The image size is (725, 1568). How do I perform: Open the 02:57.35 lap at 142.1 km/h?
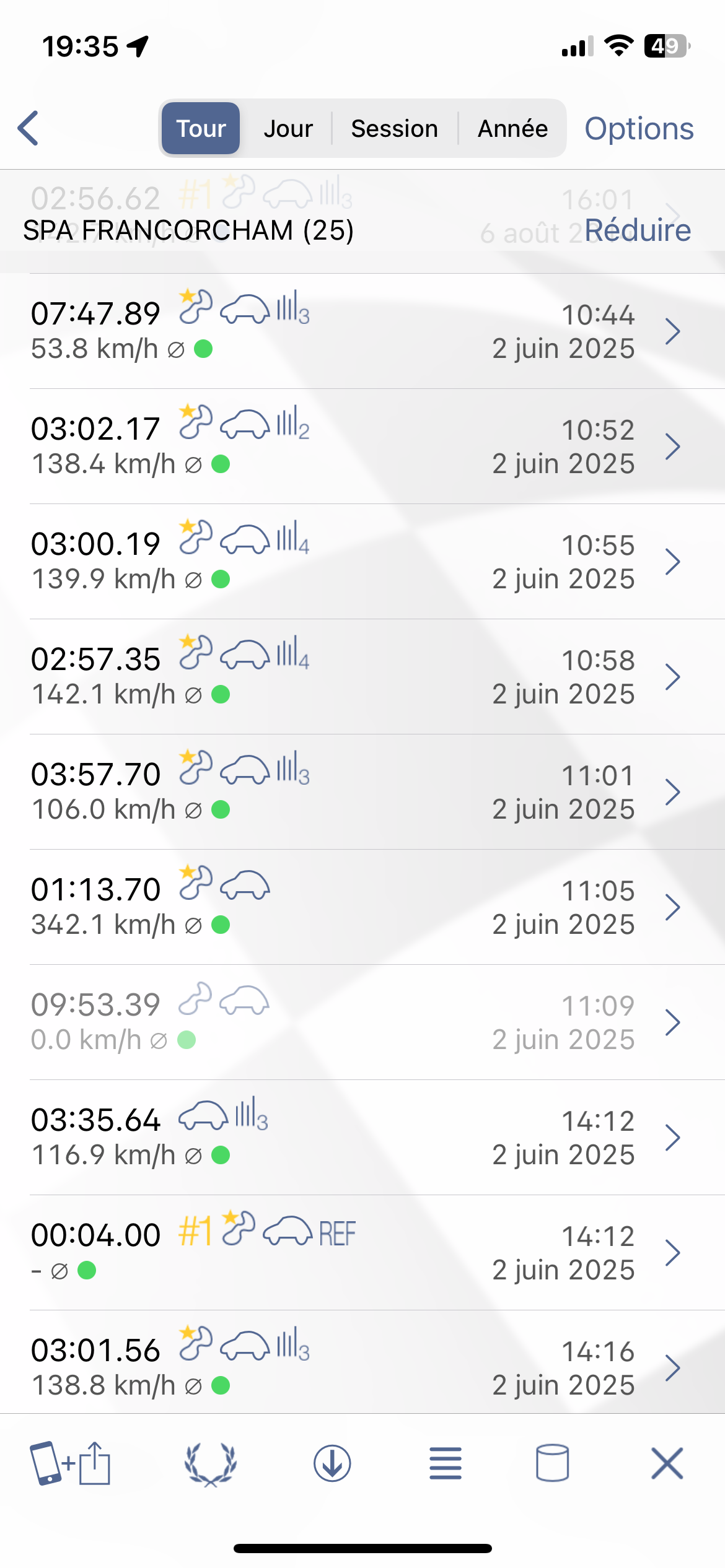(x=362, y=677)
